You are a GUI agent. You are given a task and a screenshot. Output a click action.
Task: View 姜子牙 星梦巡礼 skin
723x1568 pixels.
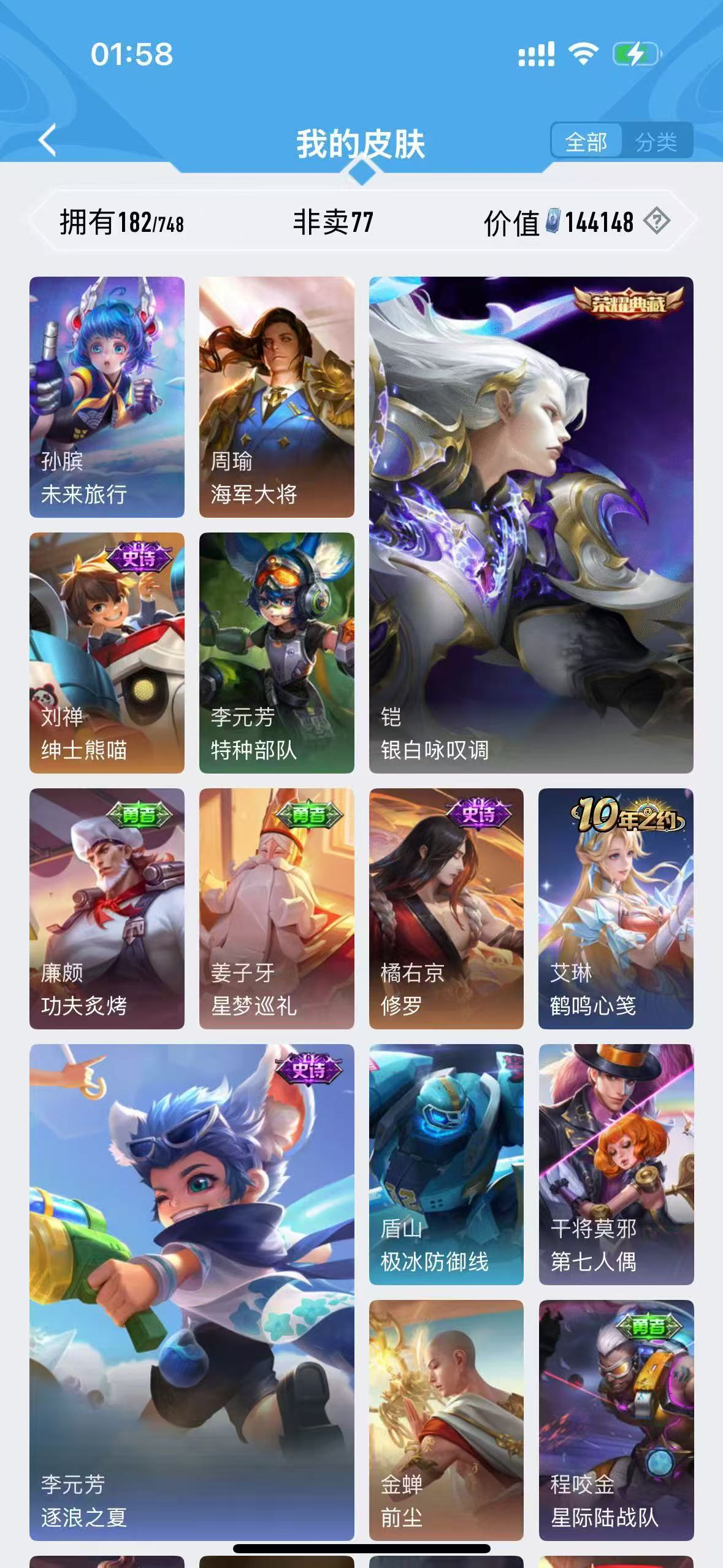pos(277,908)
